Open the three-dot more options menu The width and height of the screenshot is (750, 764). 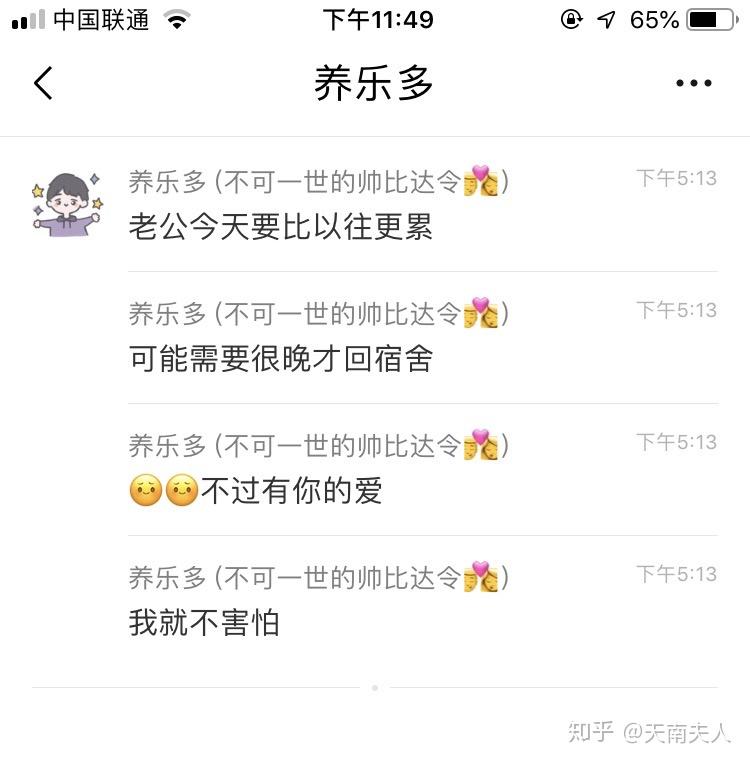(x=693, y=83)
